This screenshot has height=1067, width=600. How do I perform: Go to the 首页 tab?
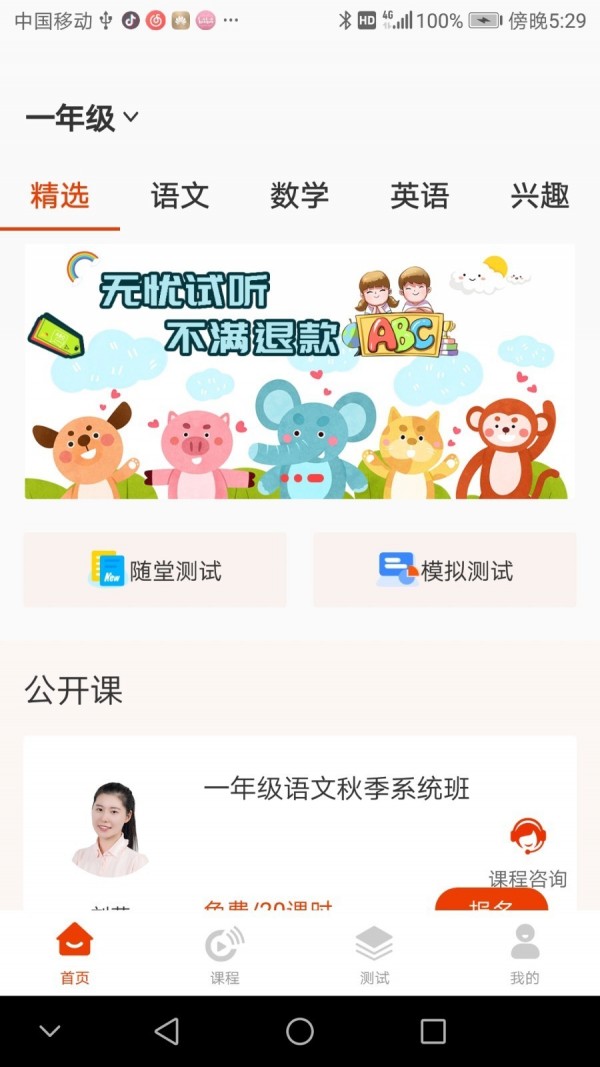coord(75,955)
